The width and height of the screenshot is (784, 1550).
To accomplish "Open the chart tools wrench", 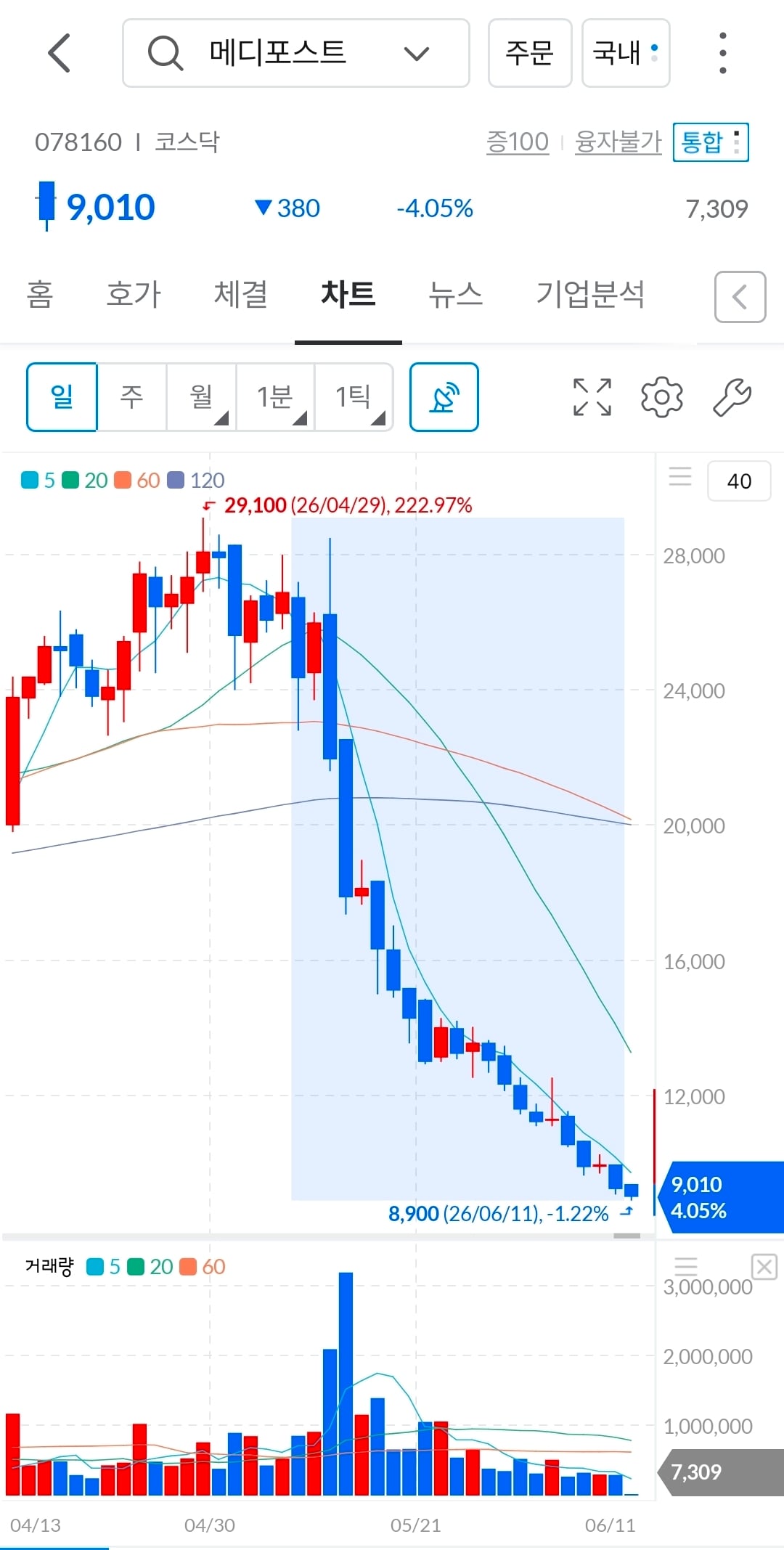I will point(732,397).
